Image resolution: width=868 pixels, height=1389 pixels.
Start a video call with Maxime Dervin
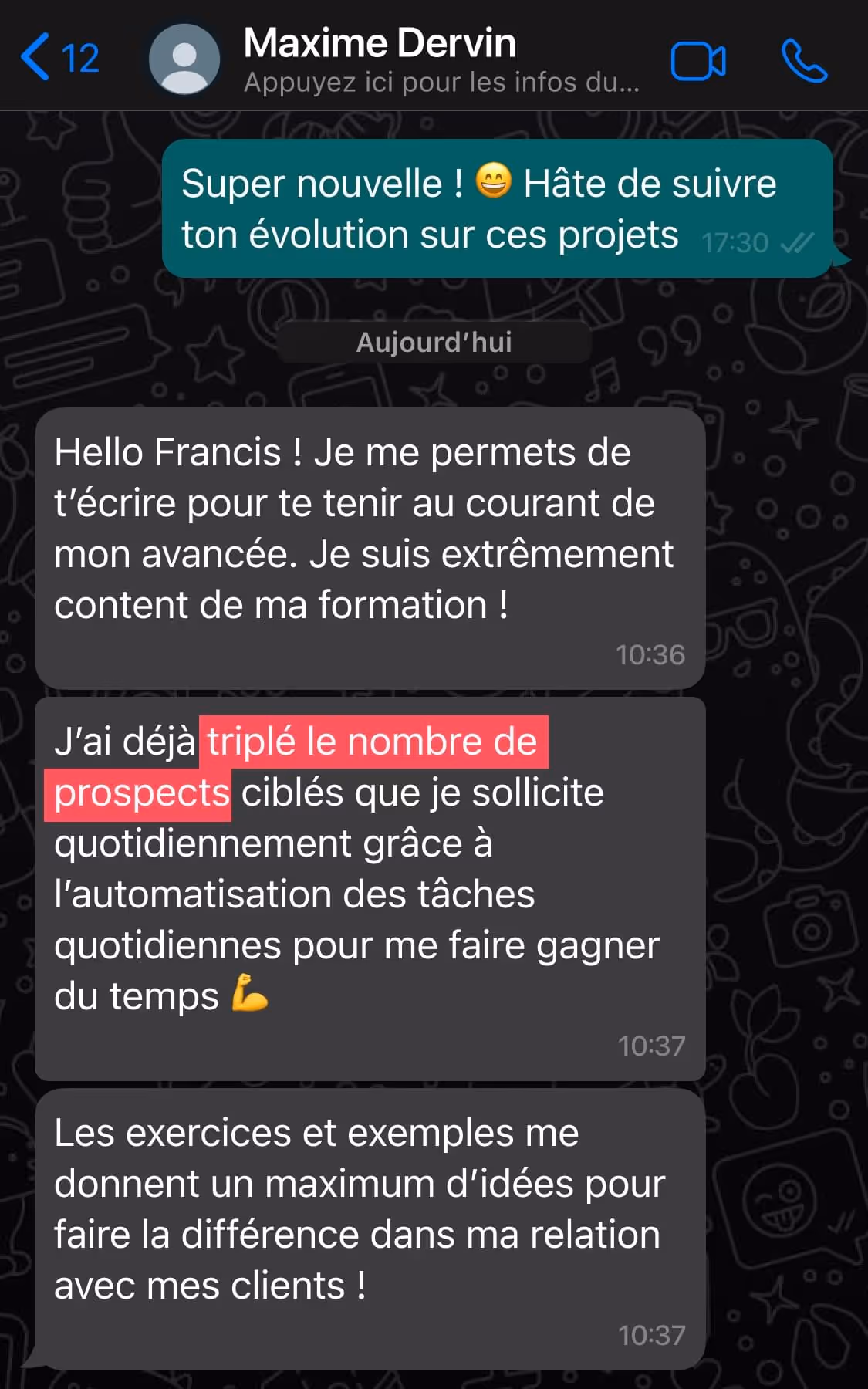[x=698, y=61]
